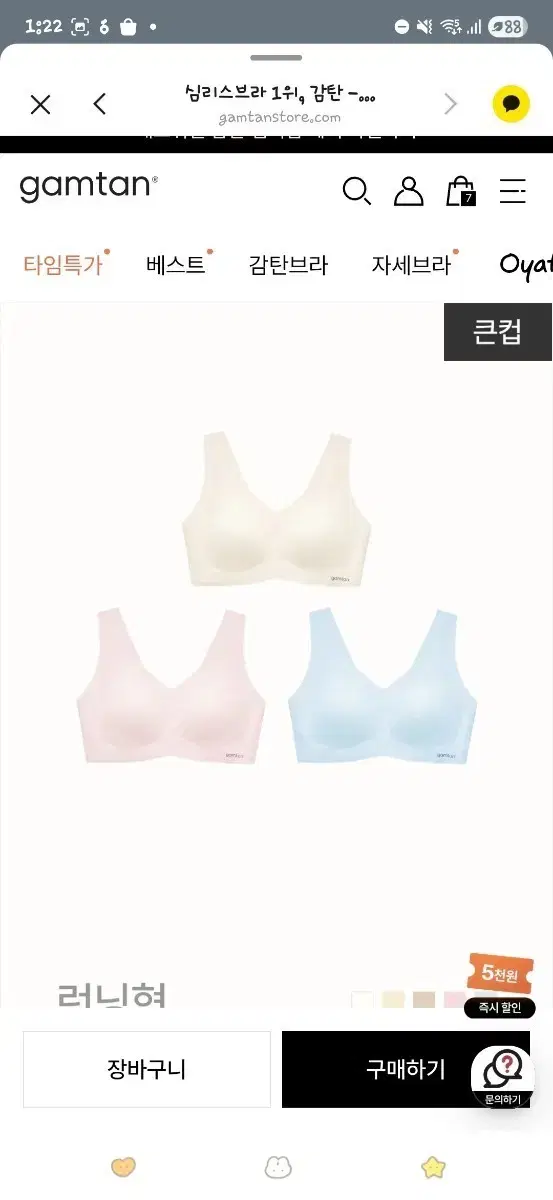Open the KakaoTalk chat icon
This screenshot has height=1200, width=553.
tap(511, 104)
